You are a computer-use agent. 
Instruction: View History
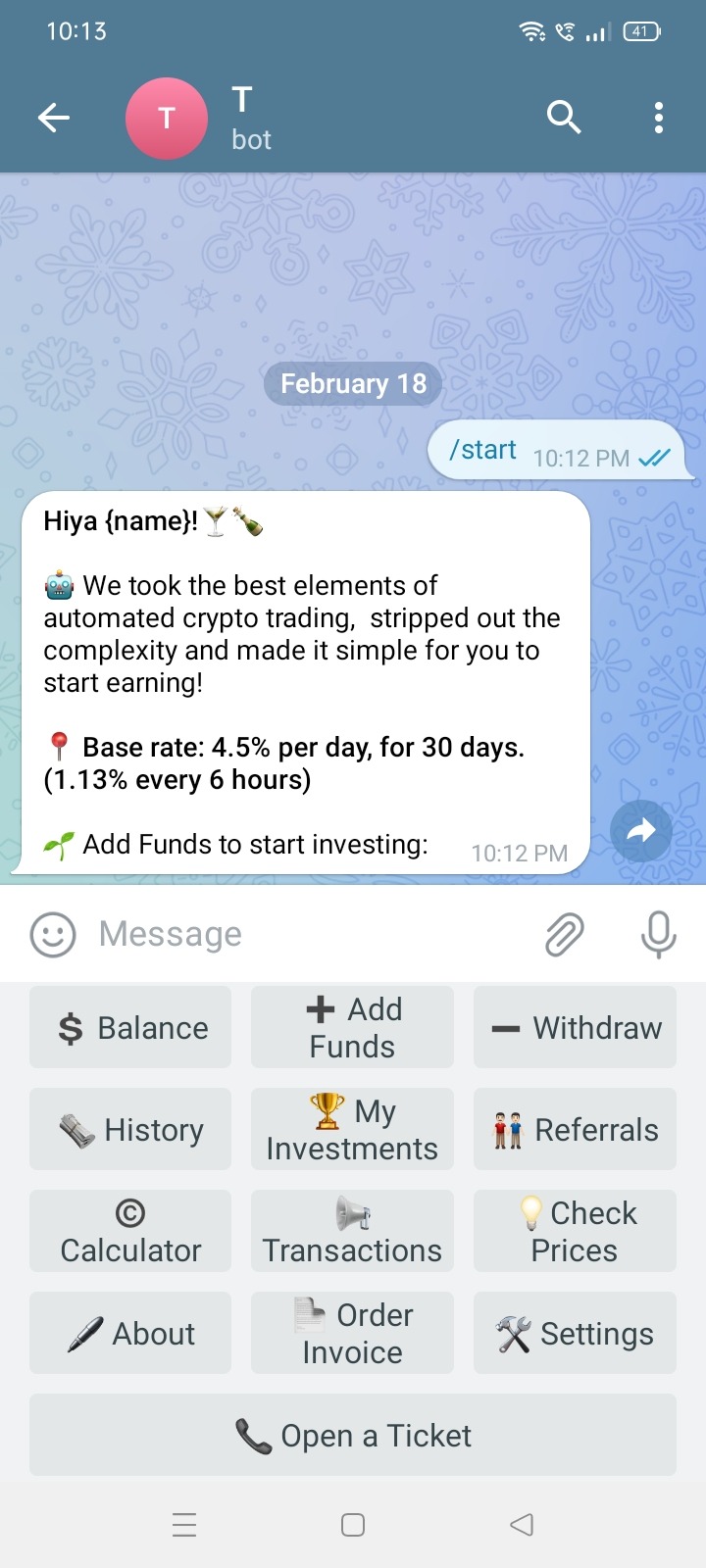coord(130,1129)
